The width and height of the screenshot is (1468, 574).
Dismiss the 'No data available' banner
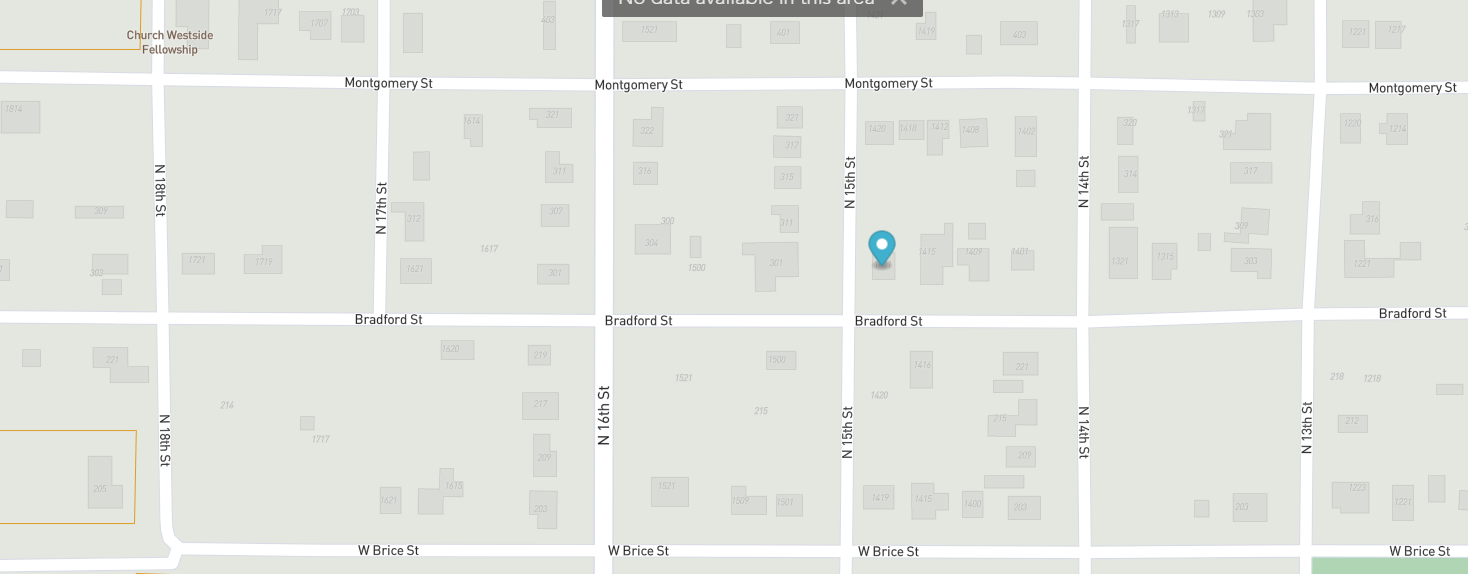point(898,2)
